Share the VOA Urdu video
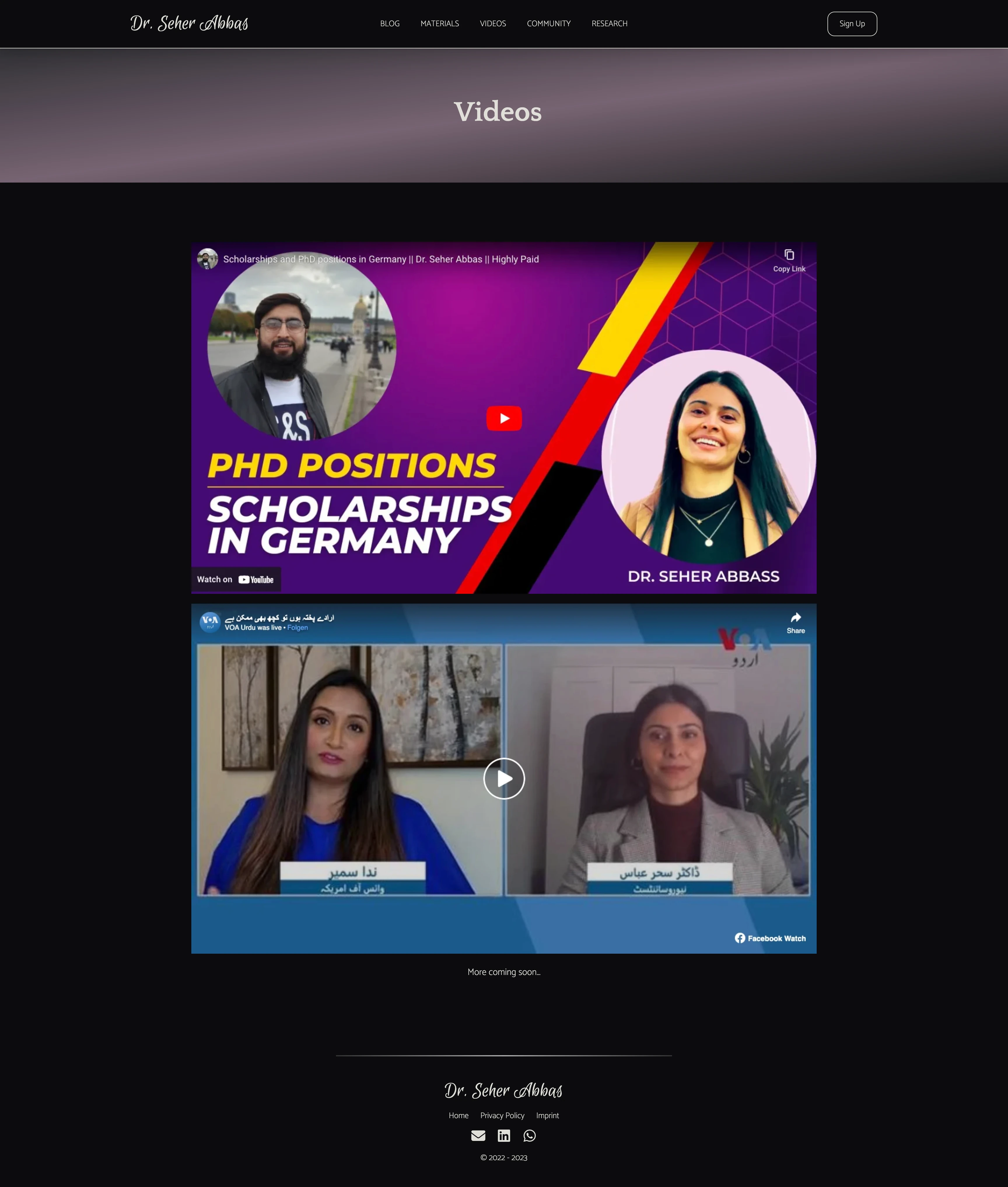 coord(795,622)
